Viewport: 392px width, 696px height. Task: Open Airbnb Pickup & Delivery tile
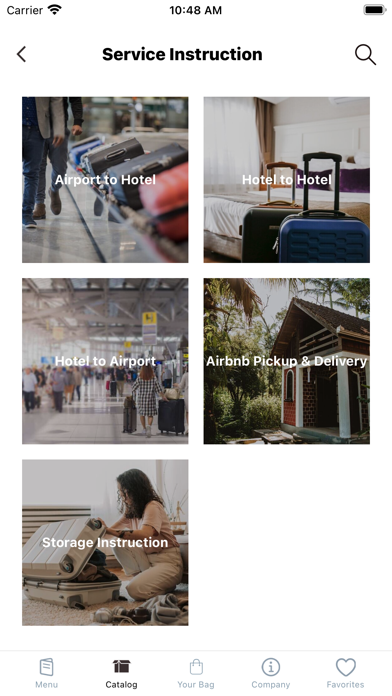click(x=287, y=361)
